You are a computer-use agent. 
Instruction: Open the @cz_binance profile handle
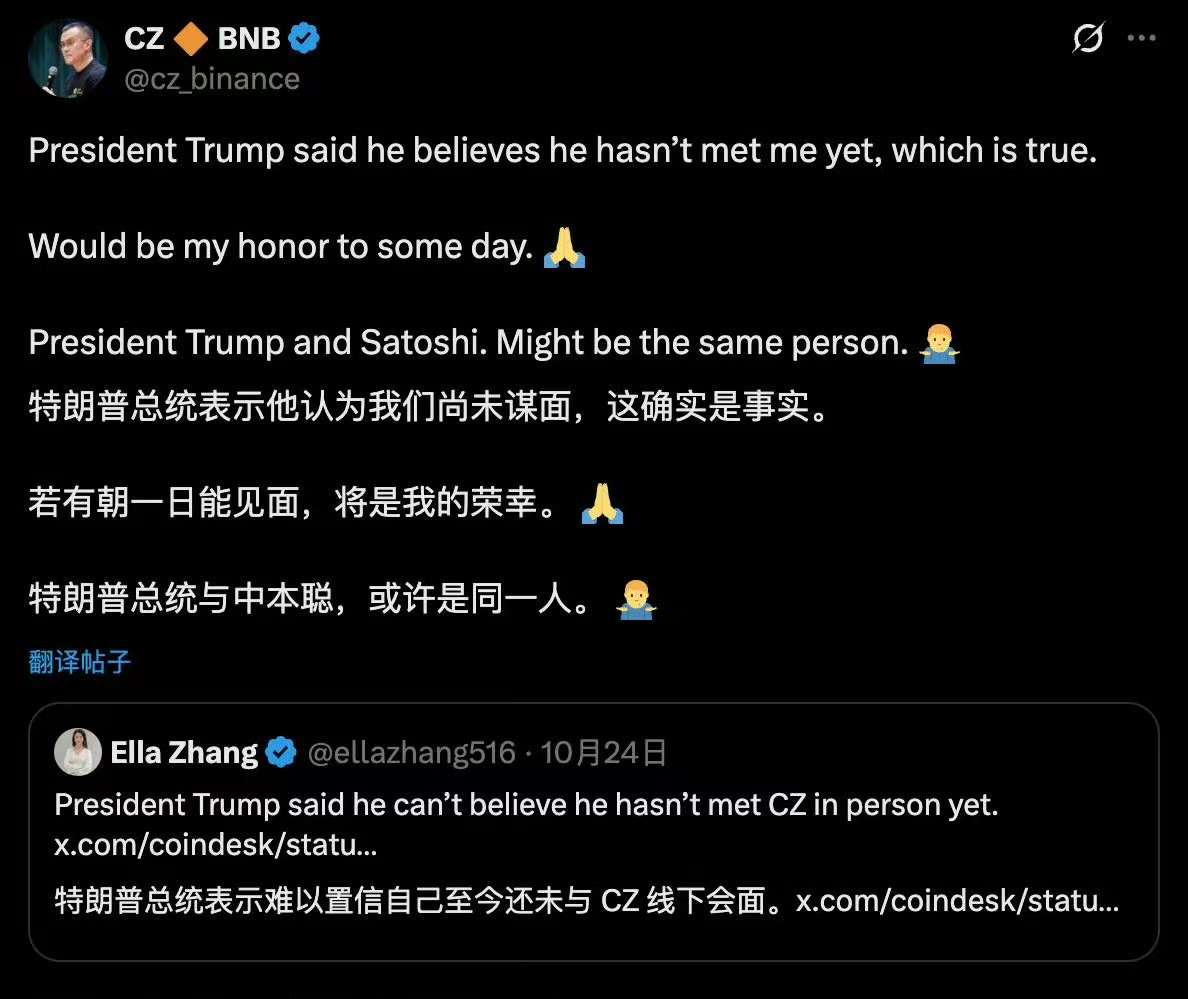(x=211, y=79)
